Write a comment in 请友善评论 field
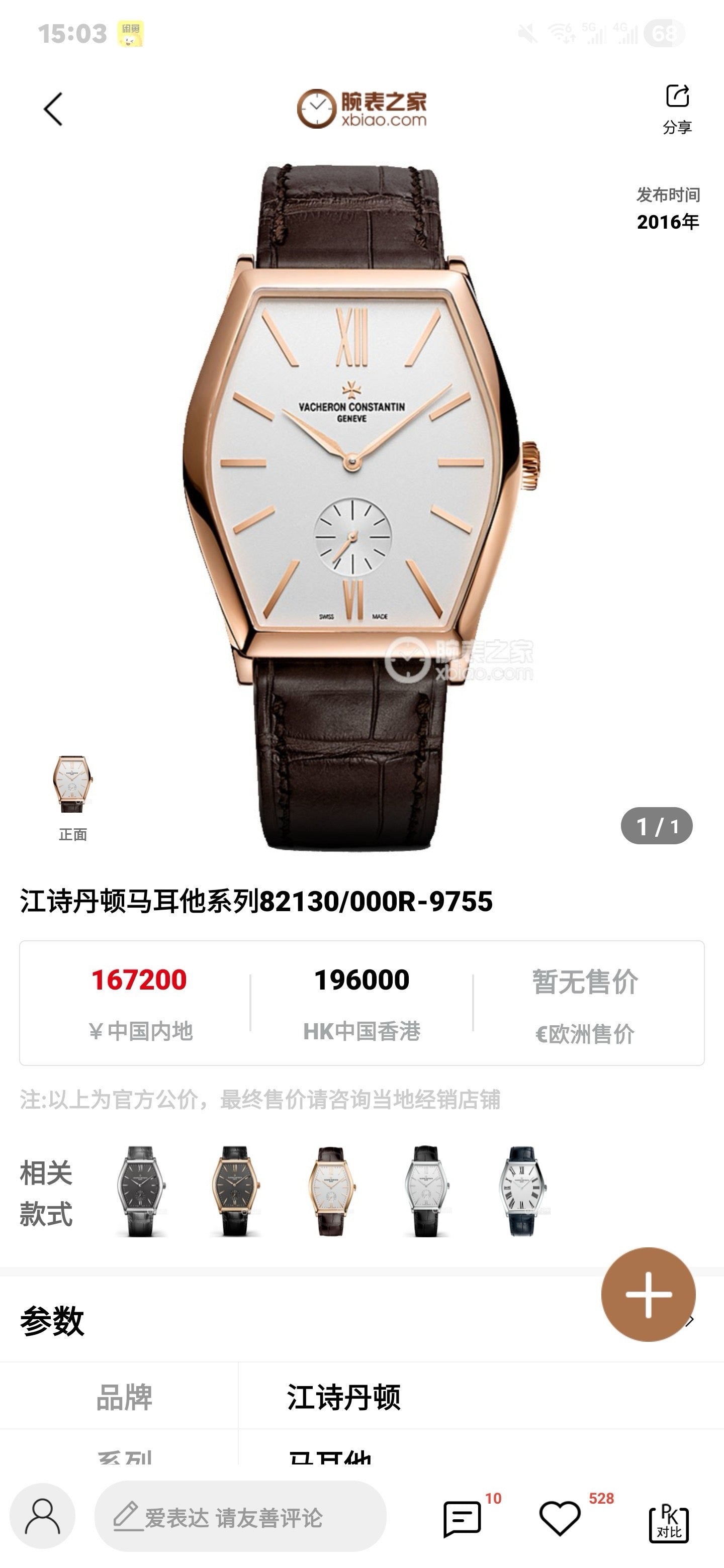This screenshot has height=1568, width=724. pos(240,1516)
